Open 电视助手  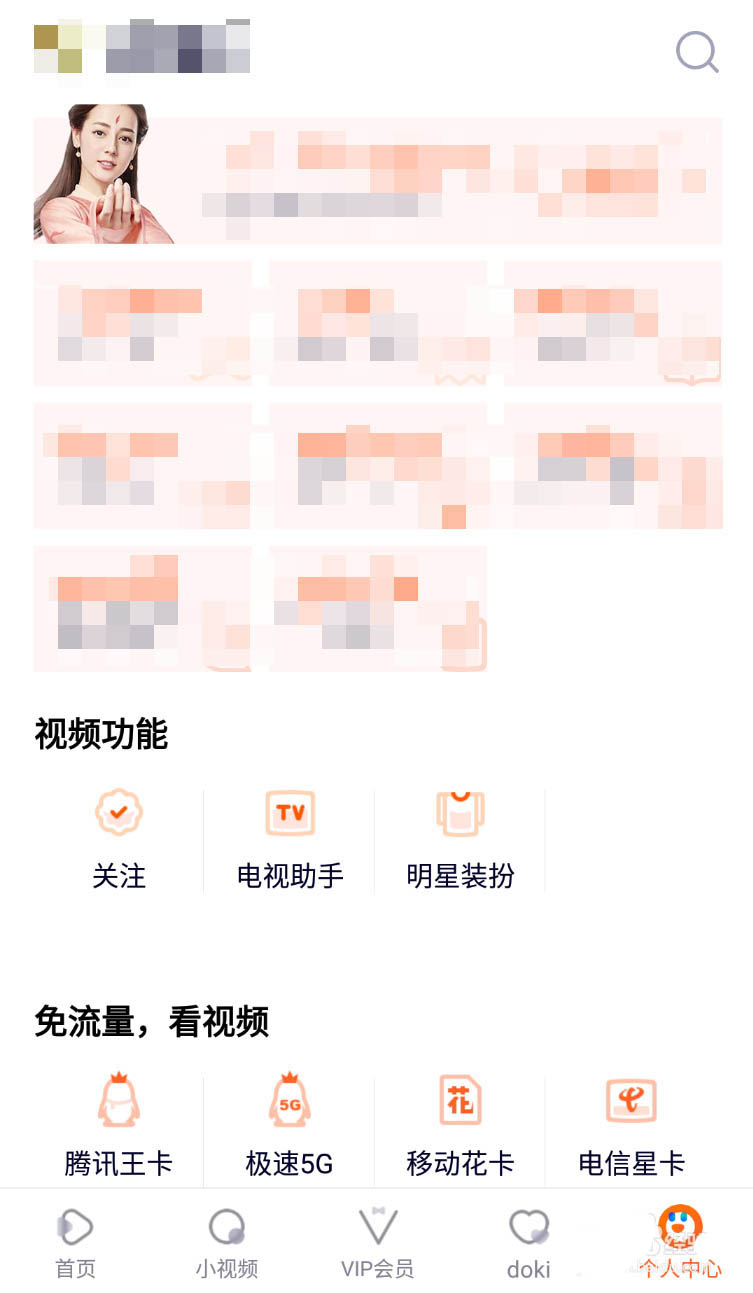coord(290,839)
